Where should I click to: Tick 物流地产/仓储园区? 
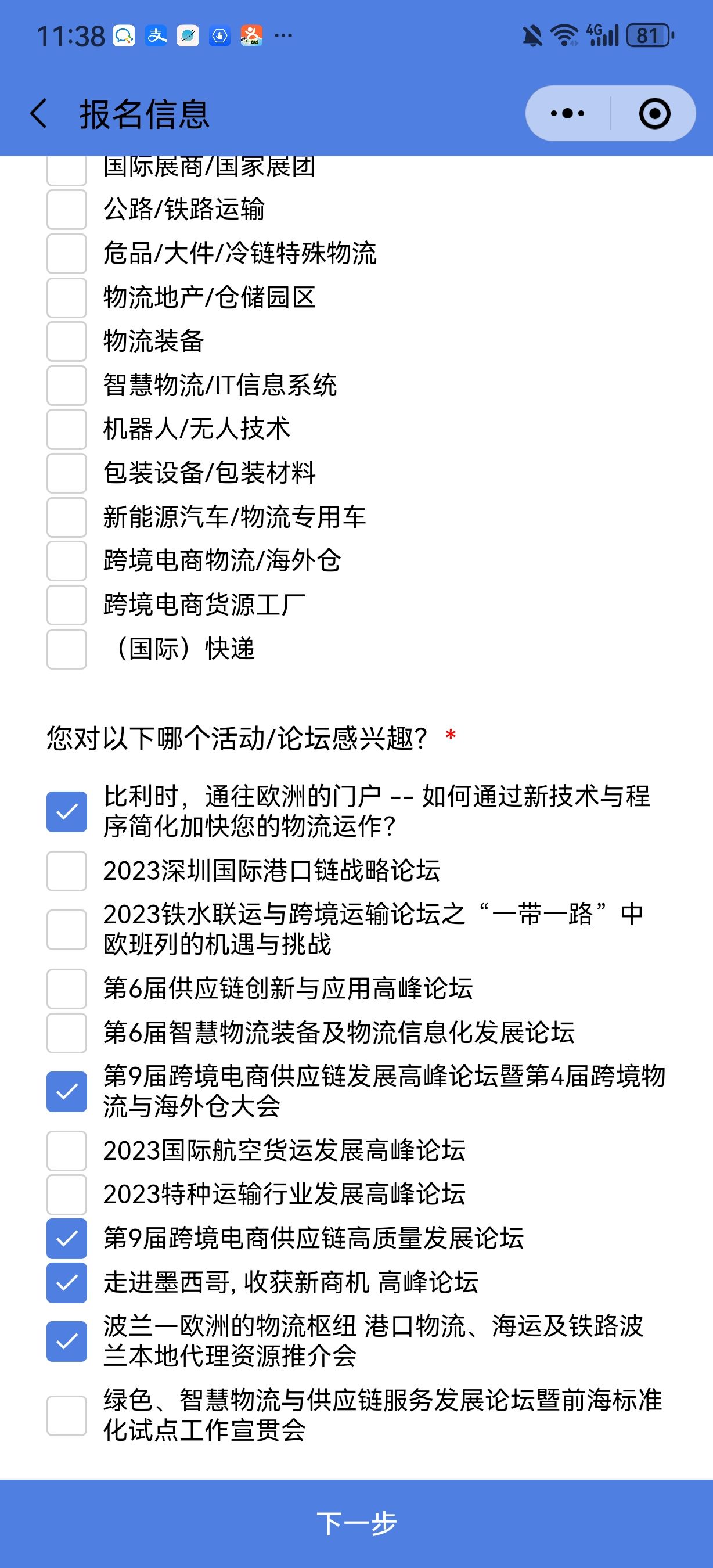click(67, 298)
